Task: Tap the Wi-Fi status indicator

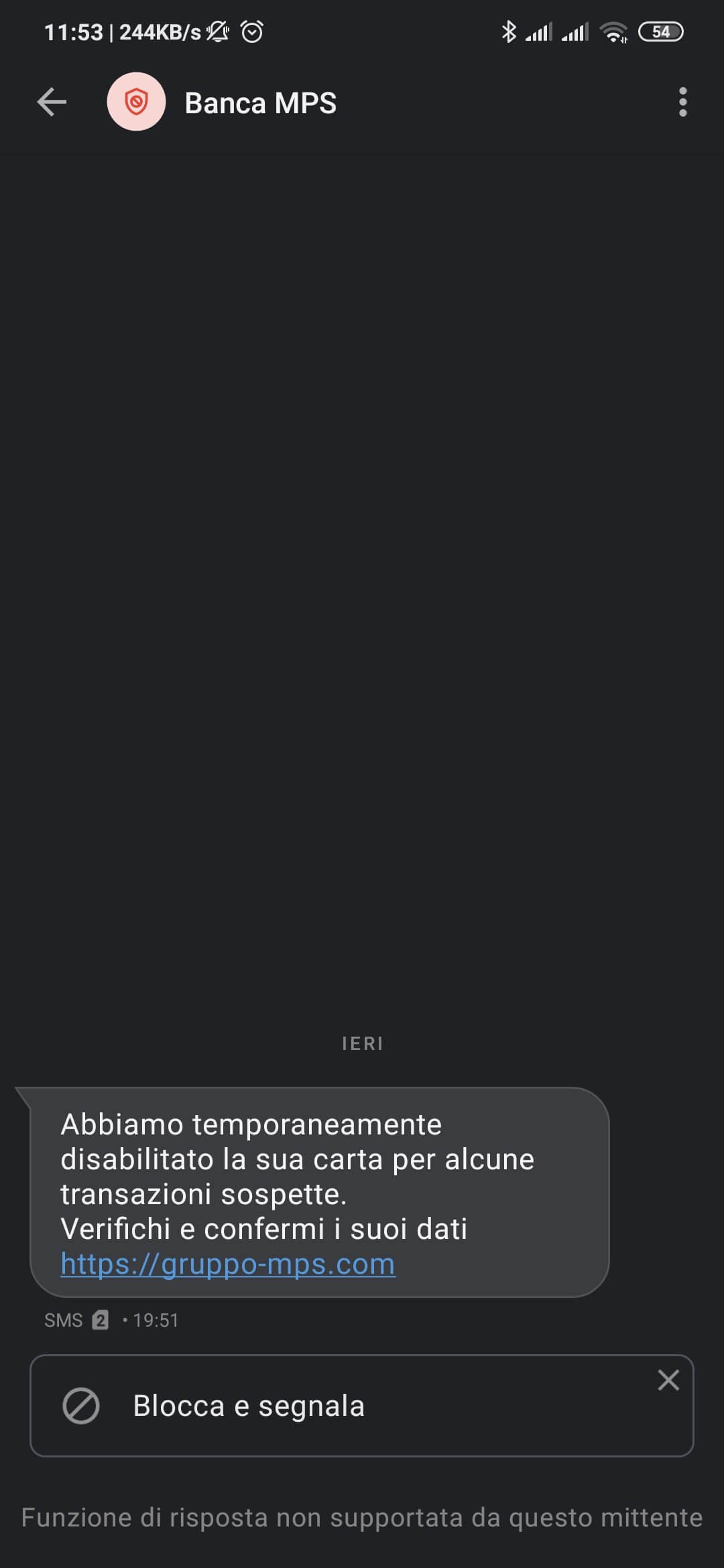Action: click(x=613, y=30)
